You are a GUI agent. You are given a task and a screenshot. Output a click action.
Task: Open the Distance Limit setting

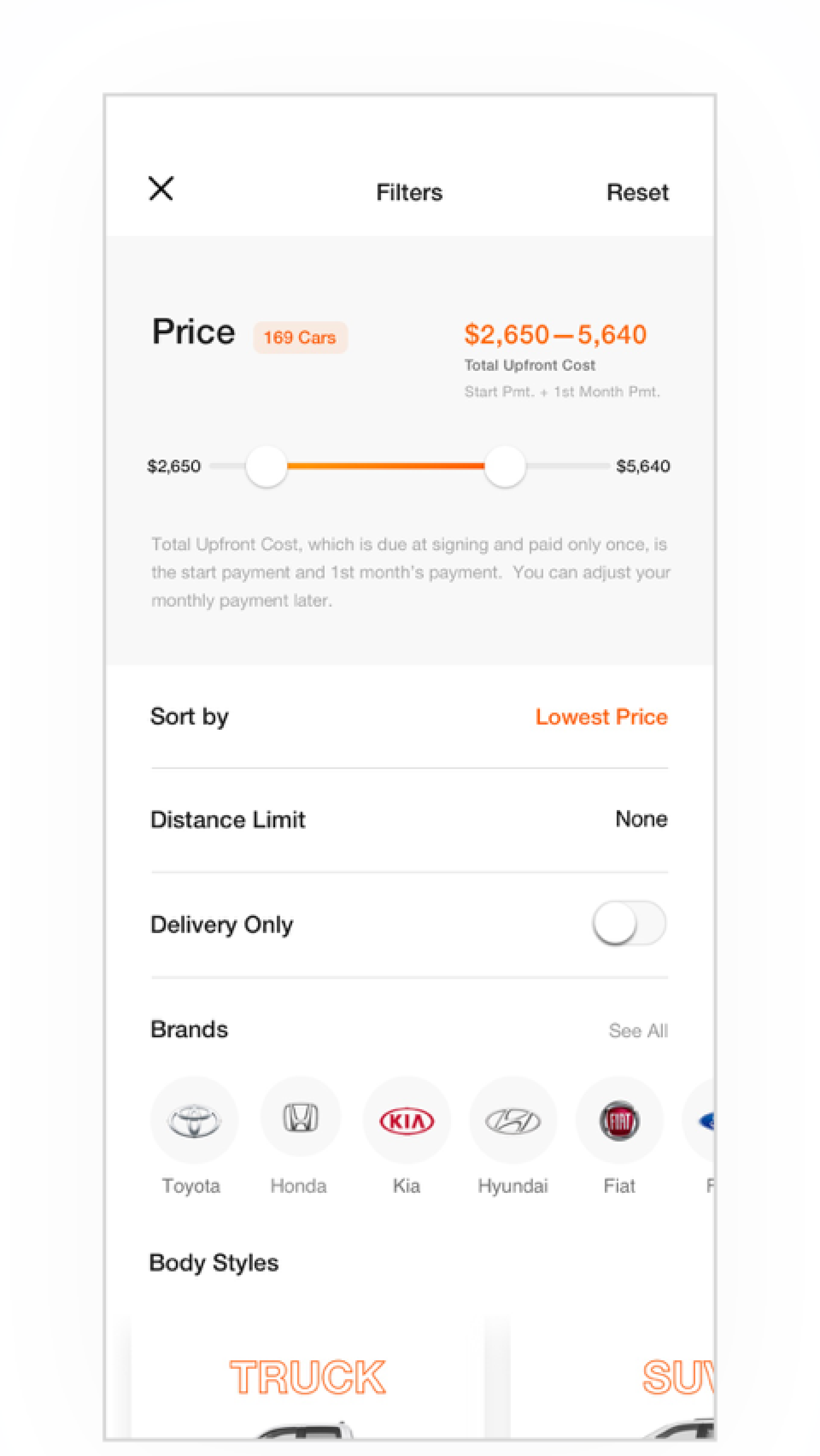pyautogui.click(x=409, y=819)
